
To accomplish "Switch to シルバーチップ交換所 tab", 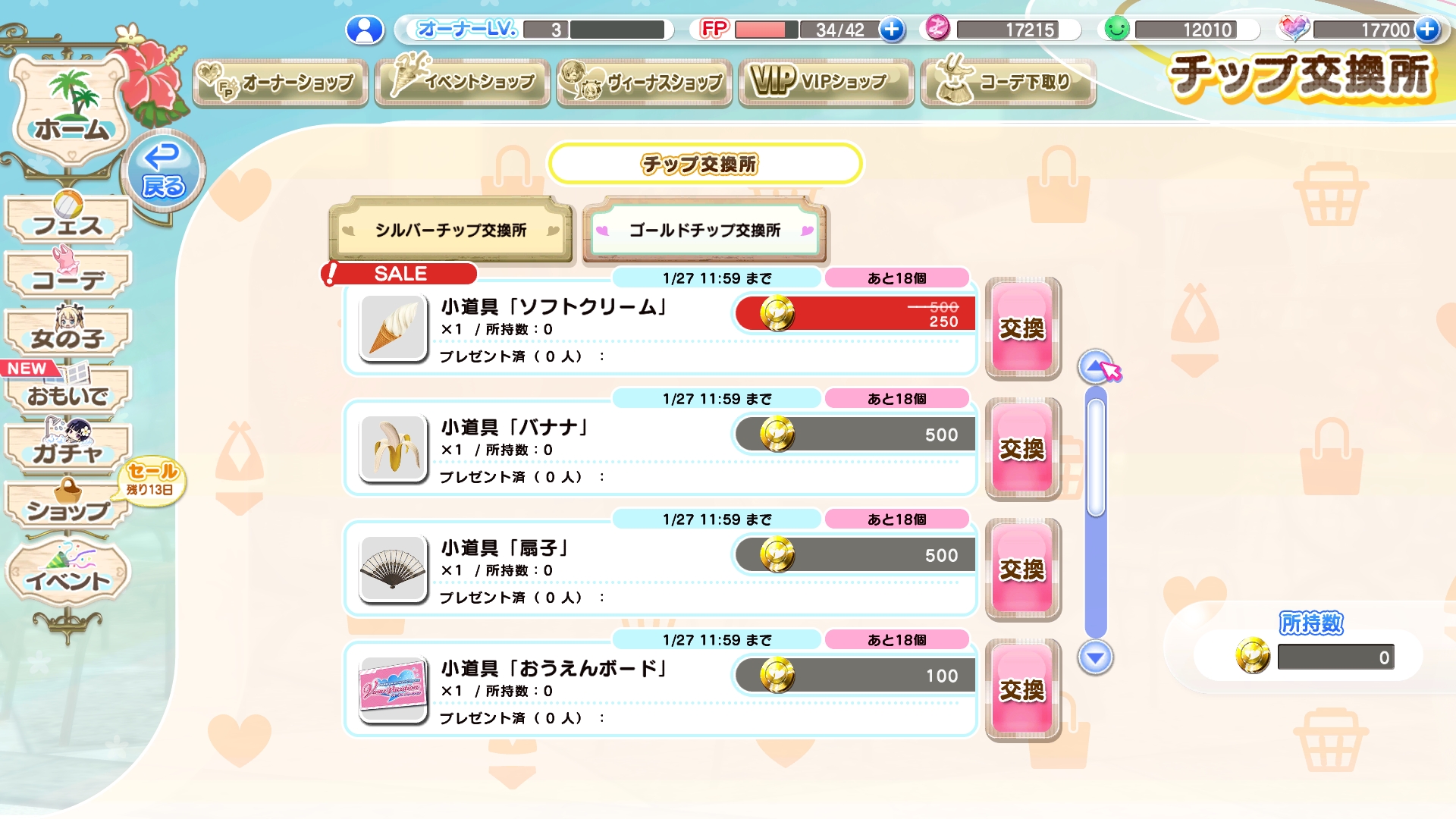I will [450, 230].
